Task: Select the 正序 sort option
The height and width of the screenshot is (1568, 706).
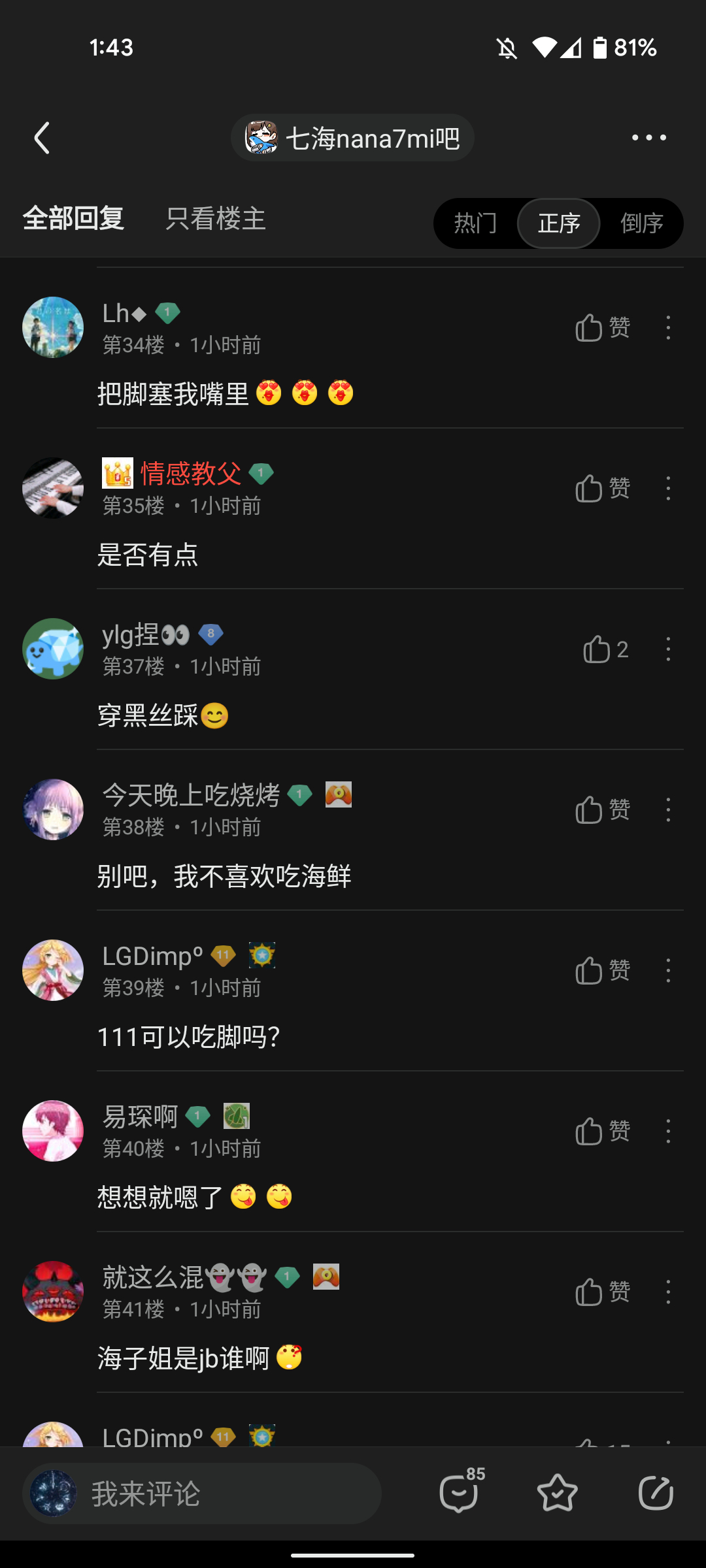Action: point(558,223)
